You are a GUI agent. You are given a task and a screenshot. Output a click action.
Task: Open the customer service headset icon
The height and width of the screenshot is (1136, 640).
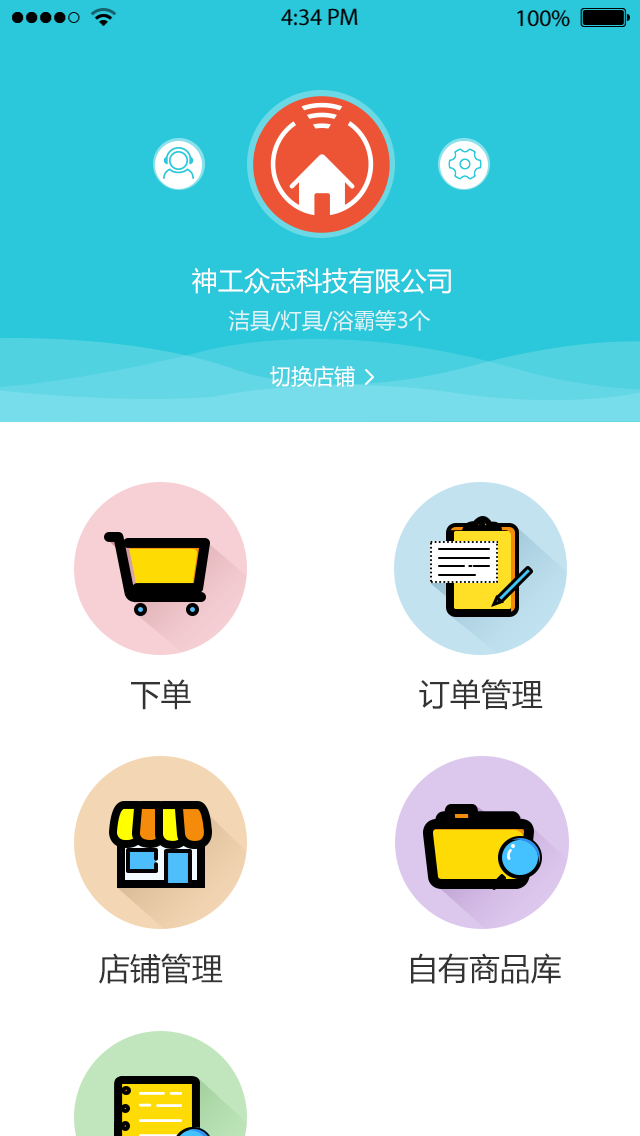pyautogui.click(x=178, y=164)
